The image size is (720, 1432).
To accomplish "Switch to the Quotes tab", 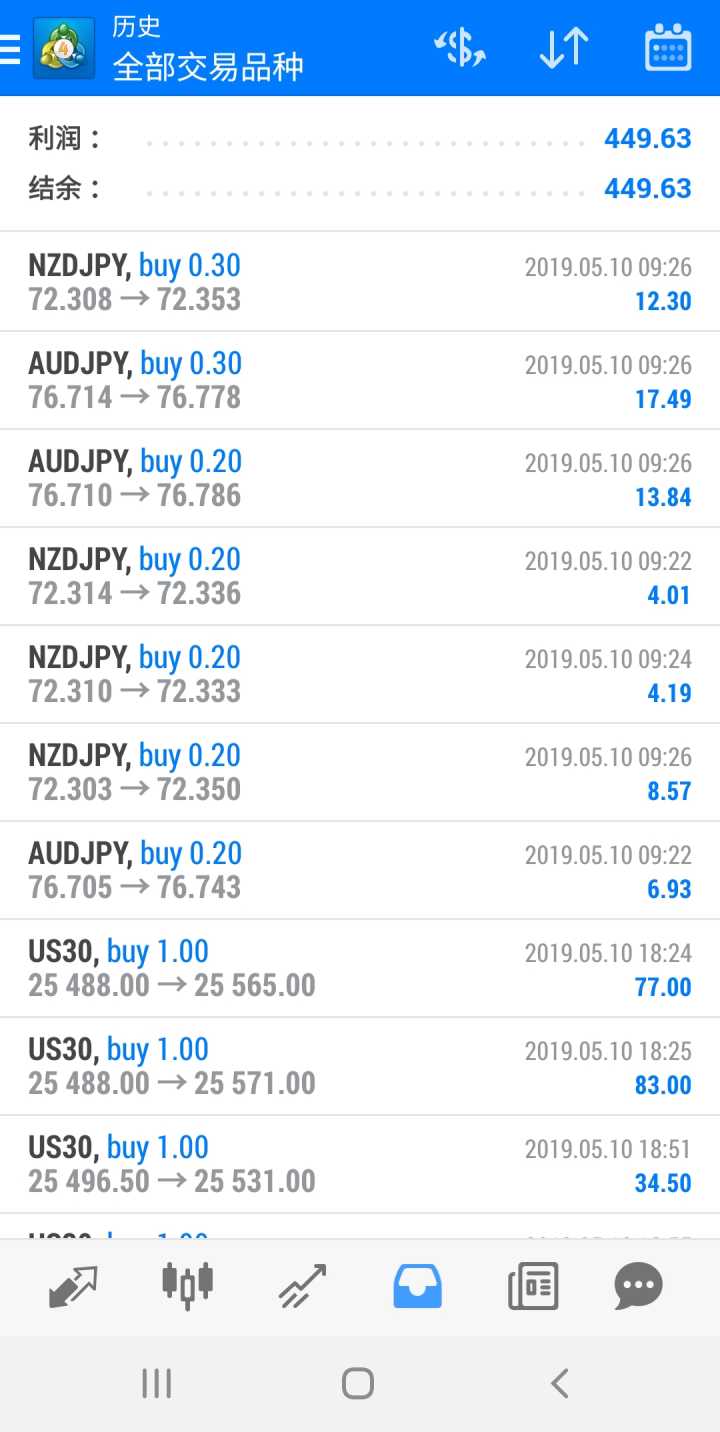I will pos(73,1286).
